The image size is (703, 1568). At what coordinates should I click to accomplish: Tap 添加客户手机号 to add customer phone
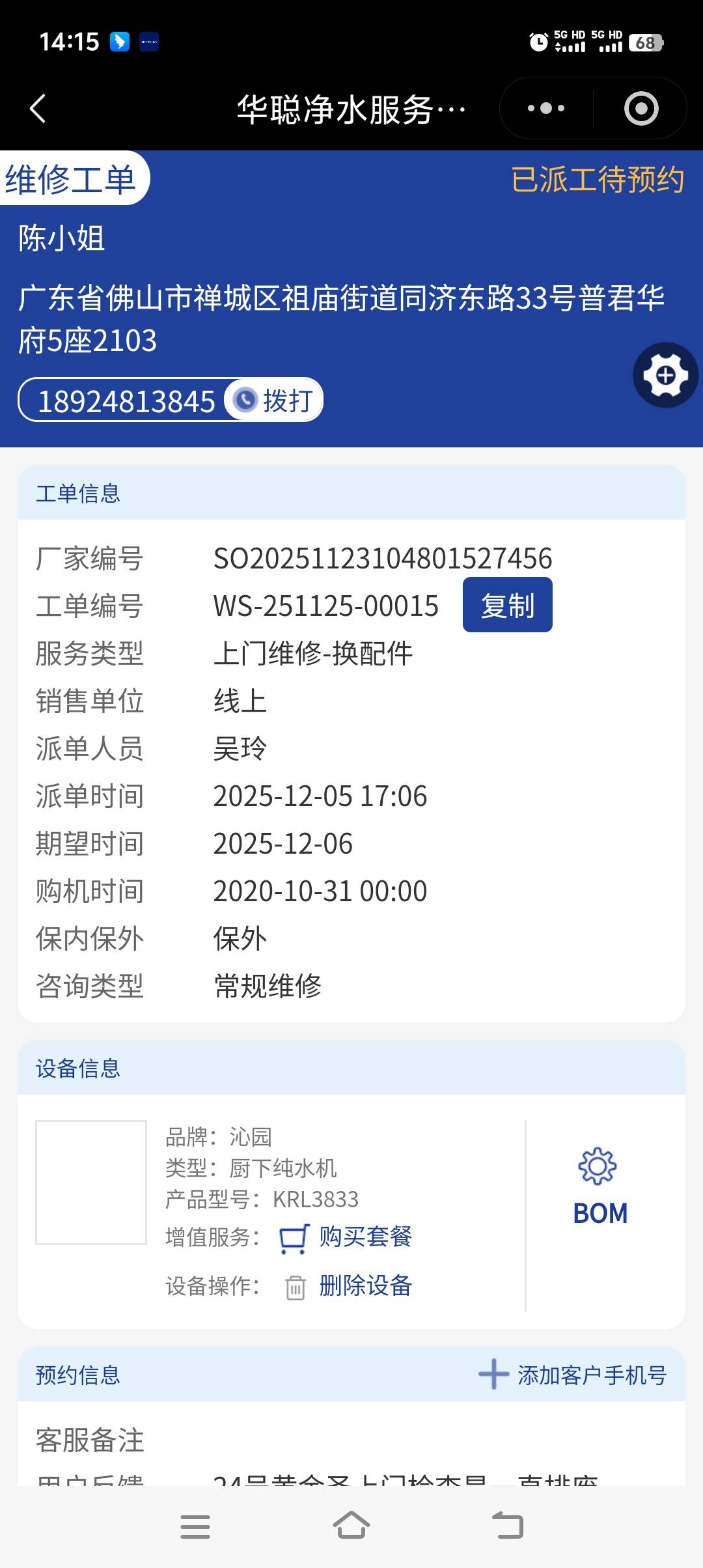coord(573,1375)
